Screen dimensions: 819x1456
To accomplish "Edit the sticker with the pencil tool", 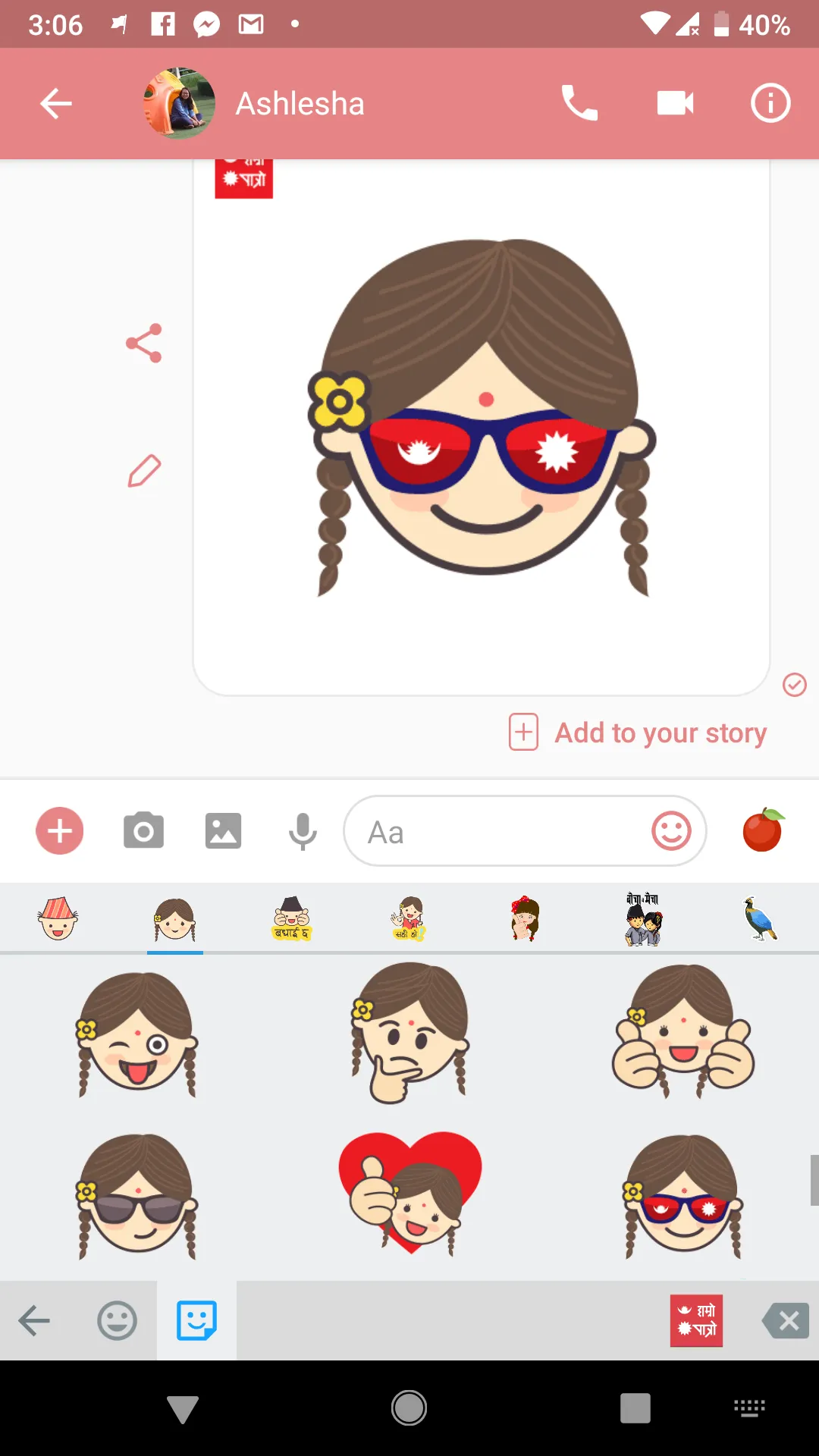I will 145,470.
